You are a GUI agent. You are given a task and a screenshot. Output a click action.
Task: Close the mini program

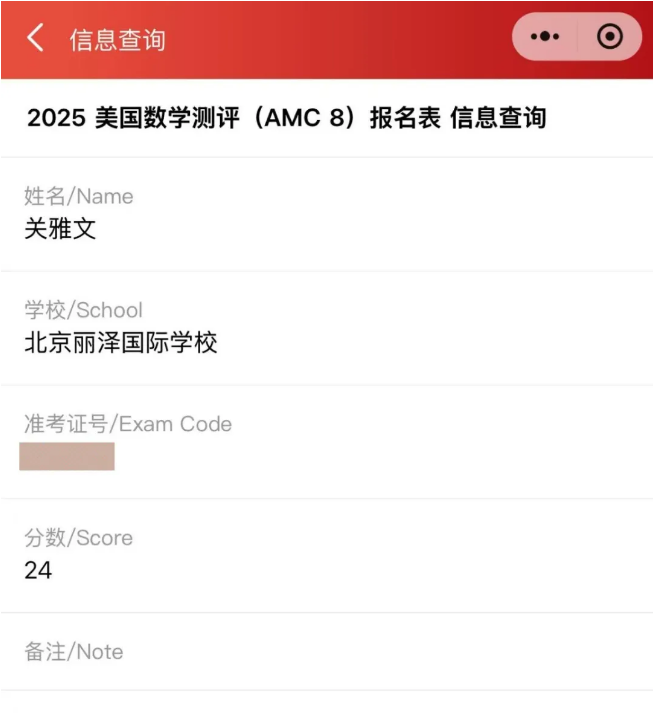pos(609,38)
